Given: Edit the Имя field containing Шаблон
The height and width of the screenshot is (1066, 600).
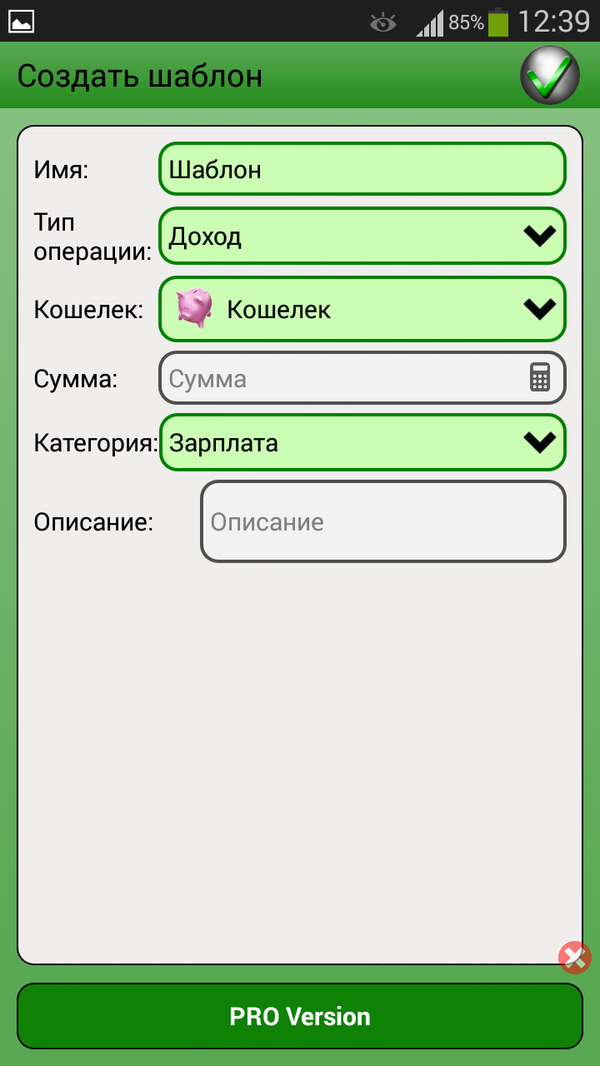Looking at the screenshot, I should pyautogui.click(x=362, y=169).
